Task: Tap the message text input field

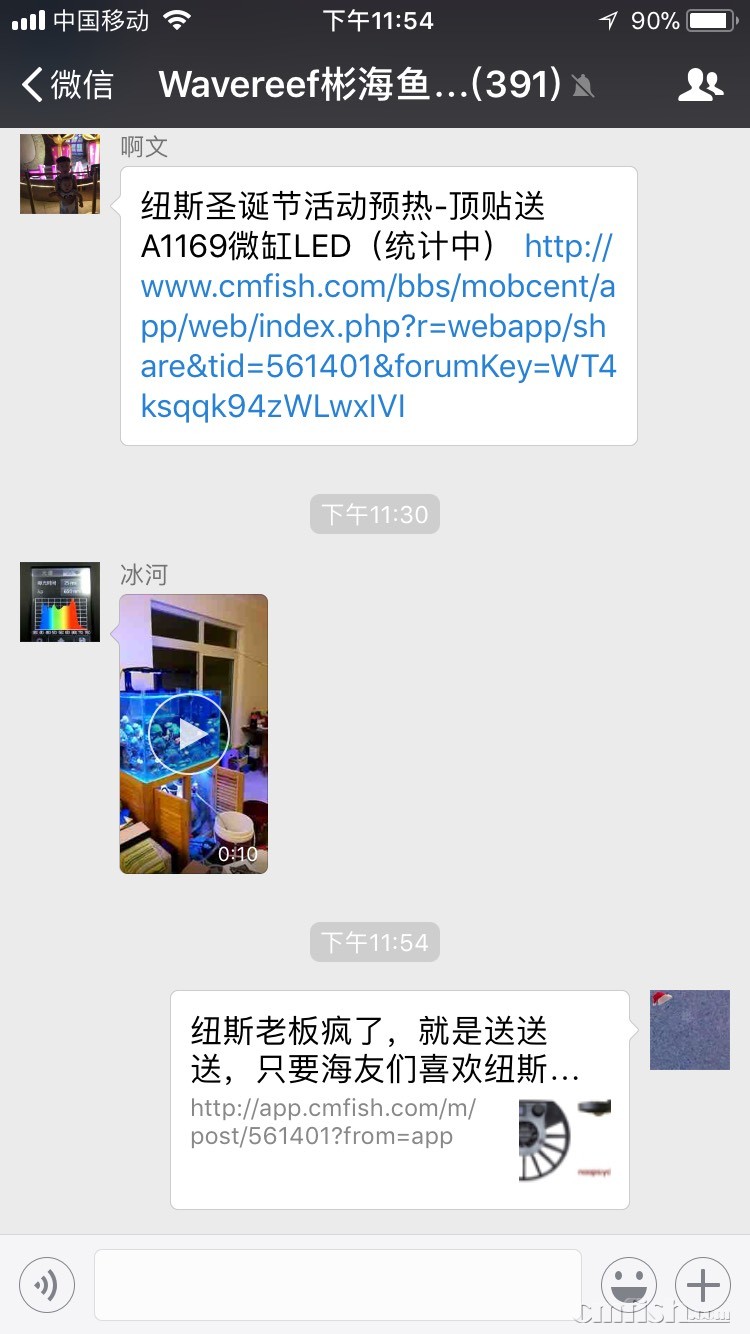Action: coord(337,1285)
